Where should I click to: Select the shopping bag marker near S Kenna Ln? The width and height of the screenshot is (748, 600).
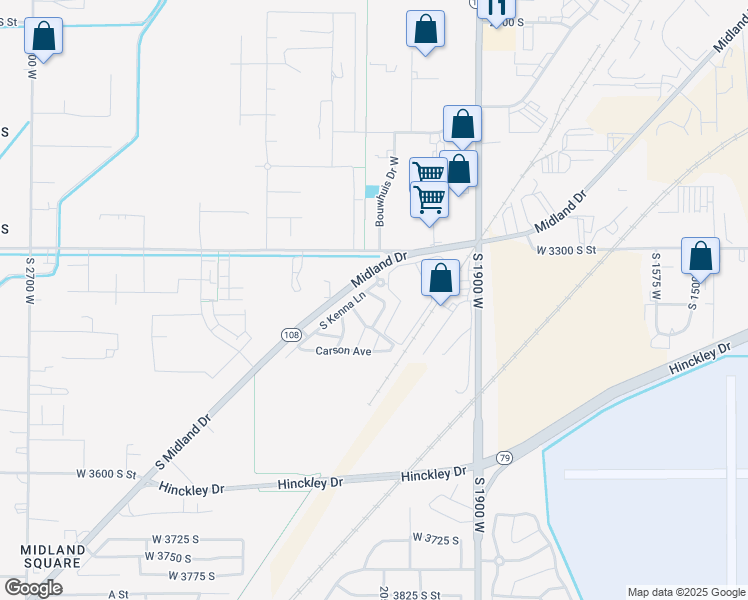(440, 279)
